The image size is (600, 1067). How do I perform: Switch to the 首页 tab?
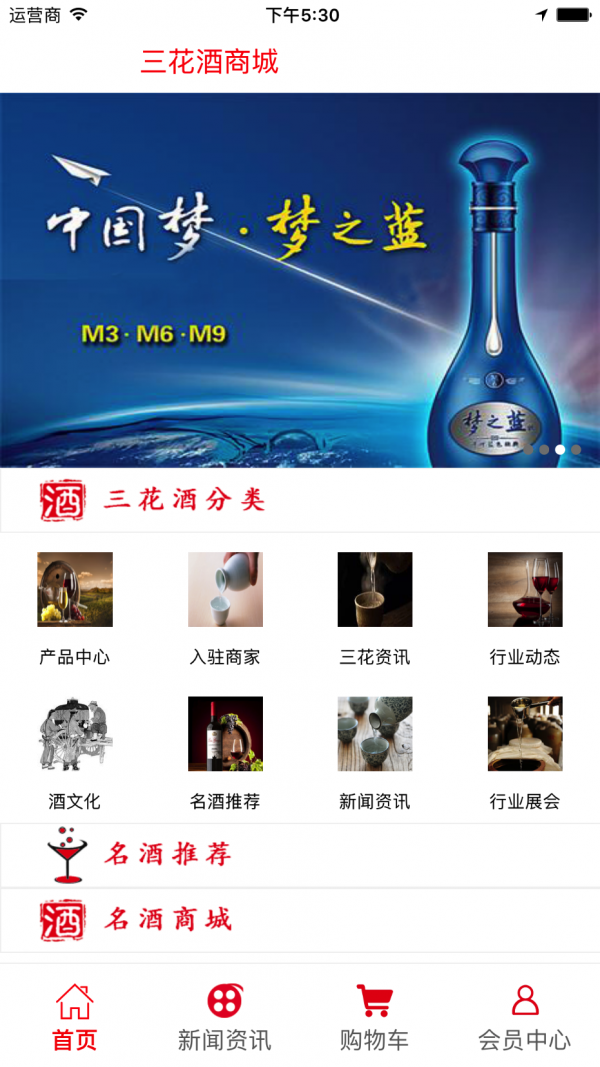click(x=75, y=1017)
